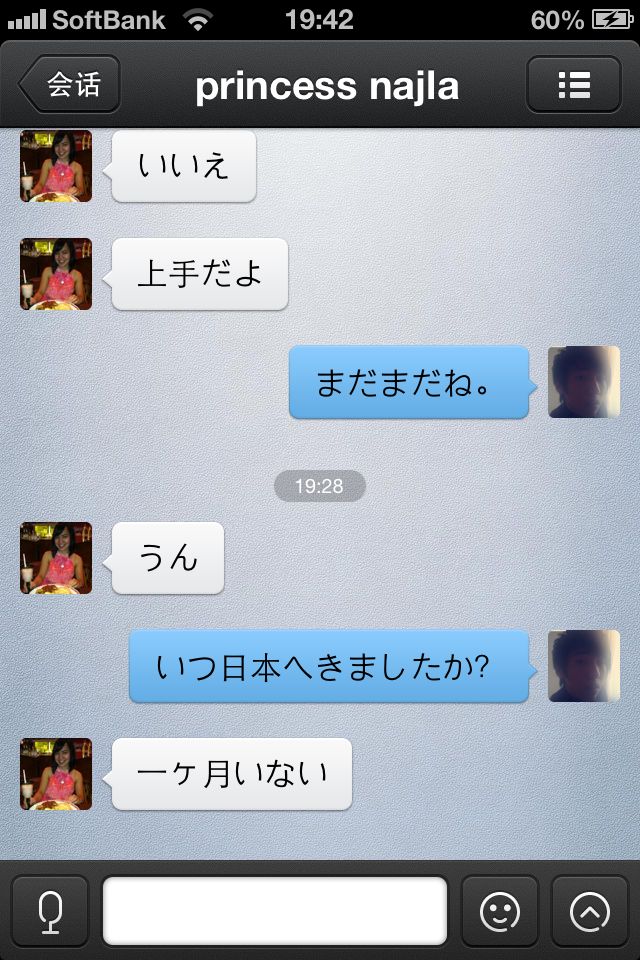The height and width of the screenshot is (960, 640).
Task: Open the emoji smiley picker
Action: pyautogui.click(x=500, y=910)
